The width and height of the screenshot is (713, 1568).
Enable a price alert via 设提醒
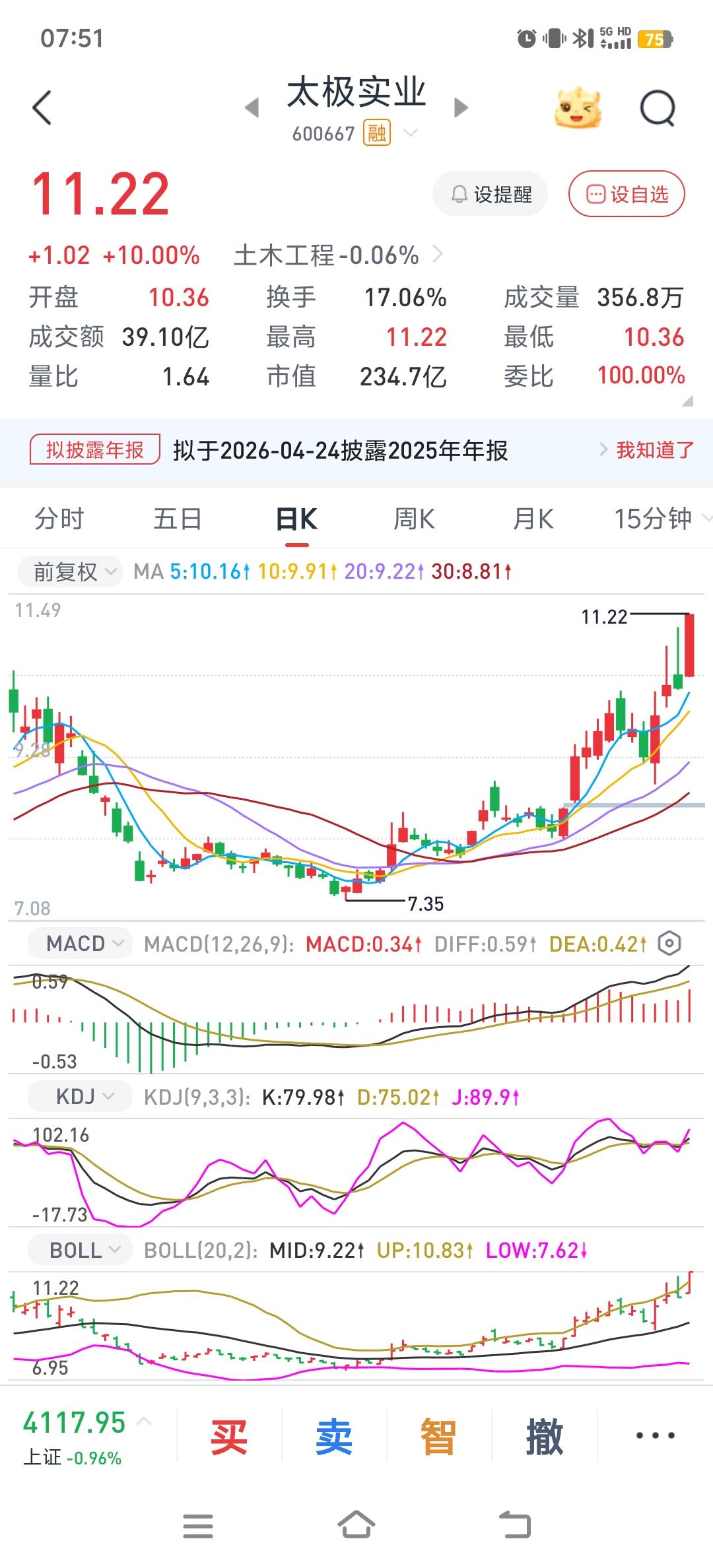489,193
